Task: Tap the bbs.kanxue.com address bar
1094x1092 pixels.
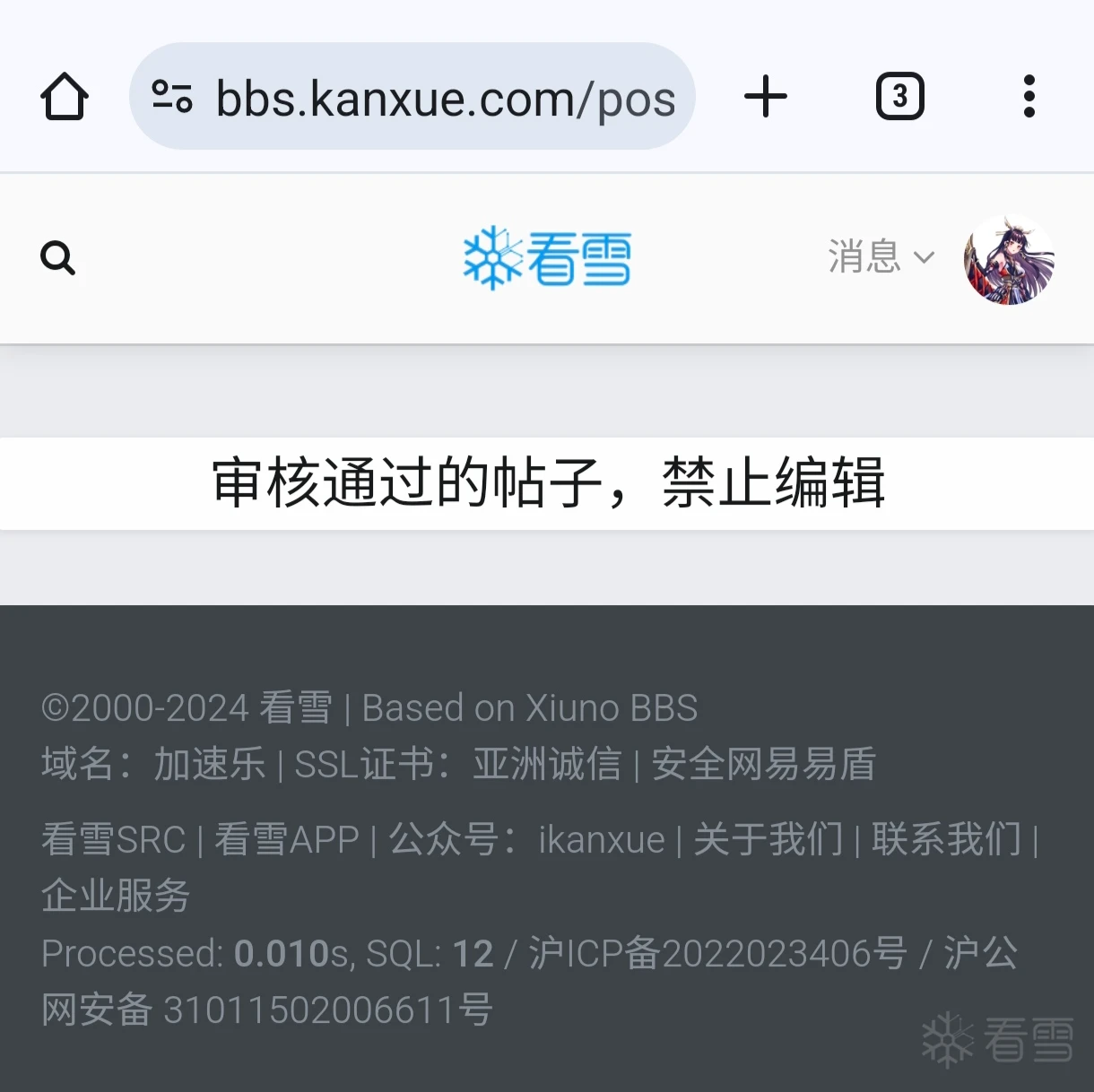Action: (412, 97)
